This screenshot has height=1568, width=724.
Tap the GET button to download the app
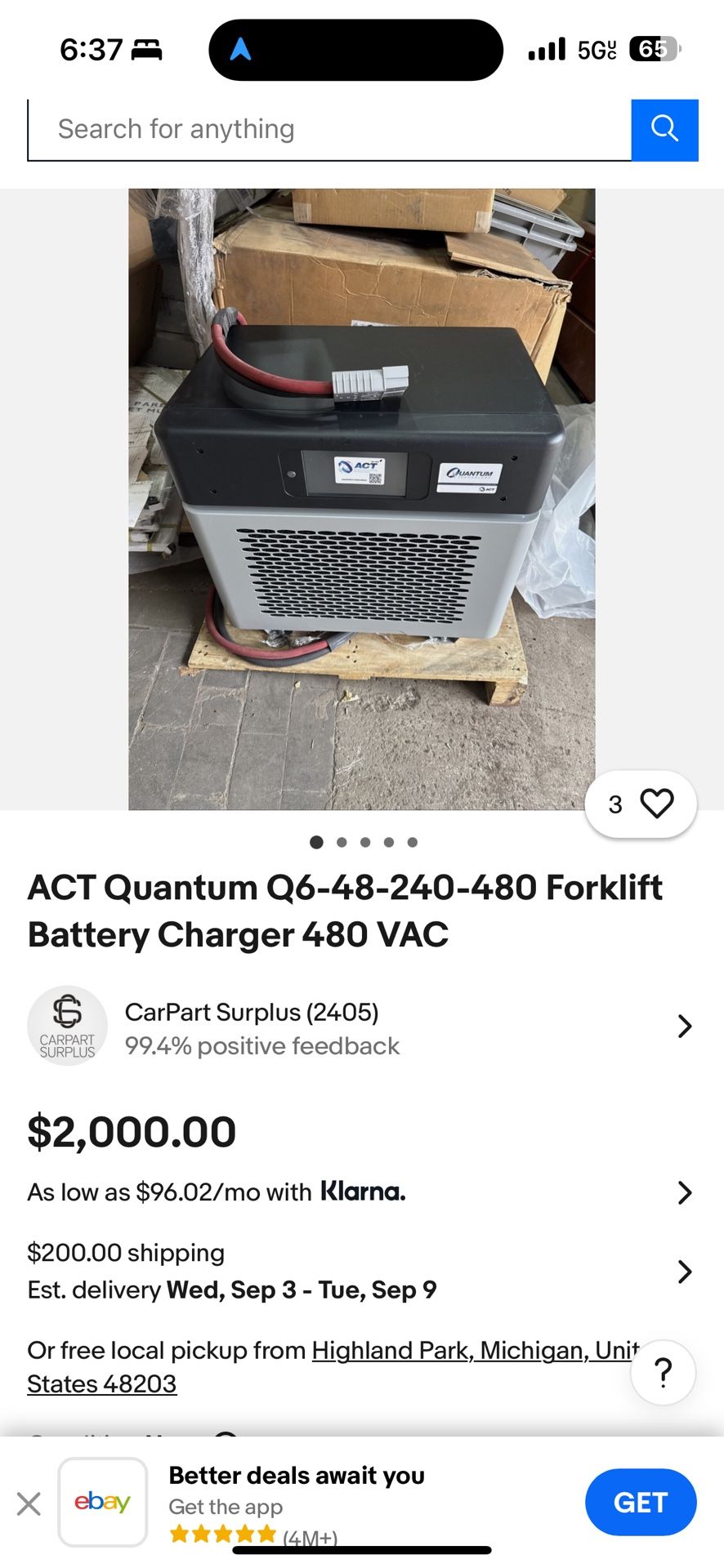(x=641, y=1502)
